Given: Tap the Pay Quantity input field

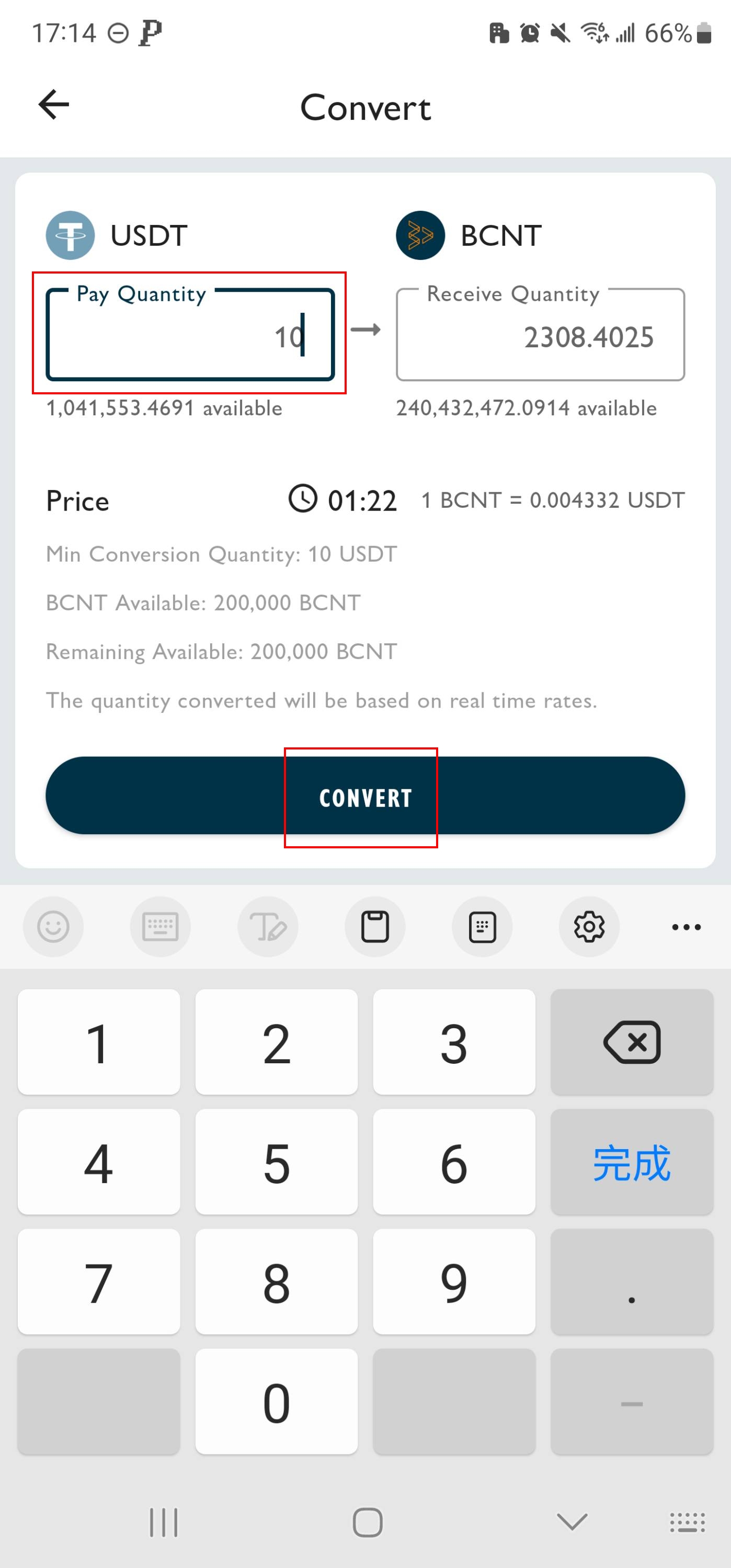Looking at the screenshot, I should click(x=190, y=335).
